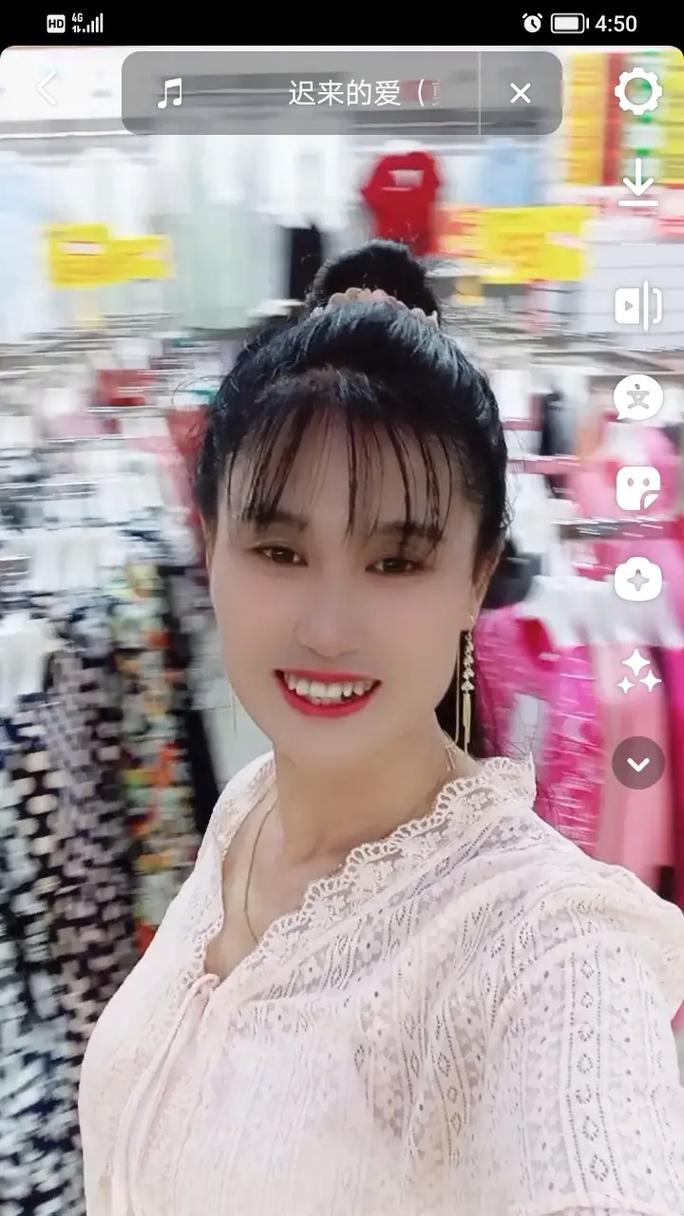Open the sparkle beautify filters
This screenshot has width=684, height=1216.
click(x=638, y=670)
